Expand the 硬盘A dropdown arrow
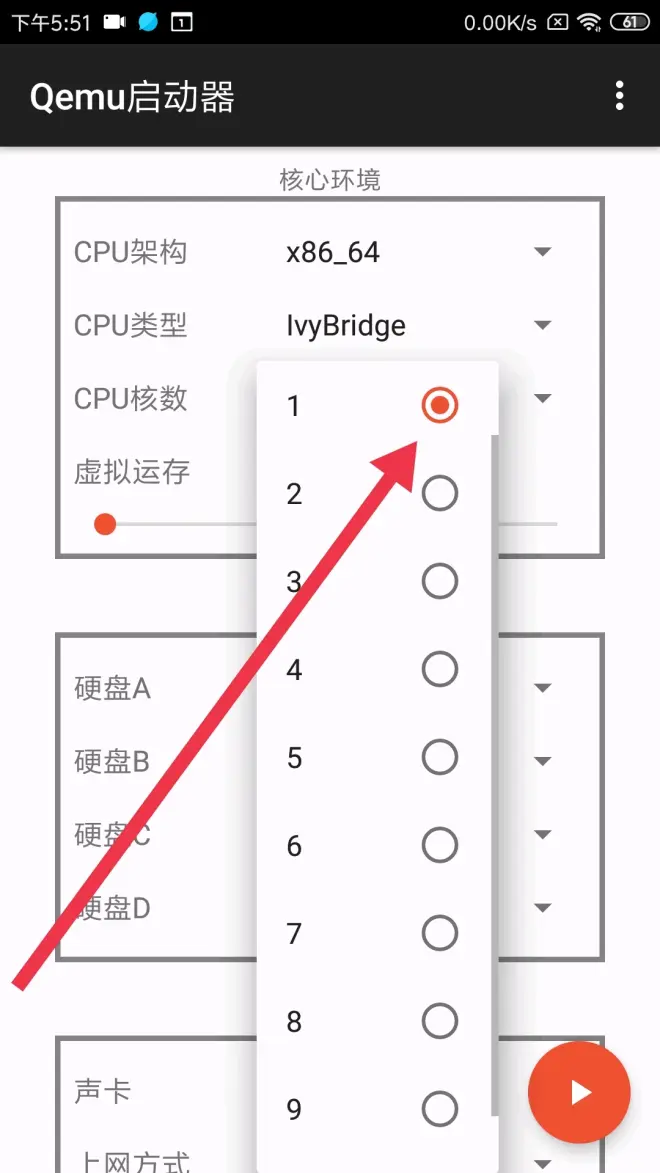This screenshot has height=1173, width=660. (x=543, y=687)
